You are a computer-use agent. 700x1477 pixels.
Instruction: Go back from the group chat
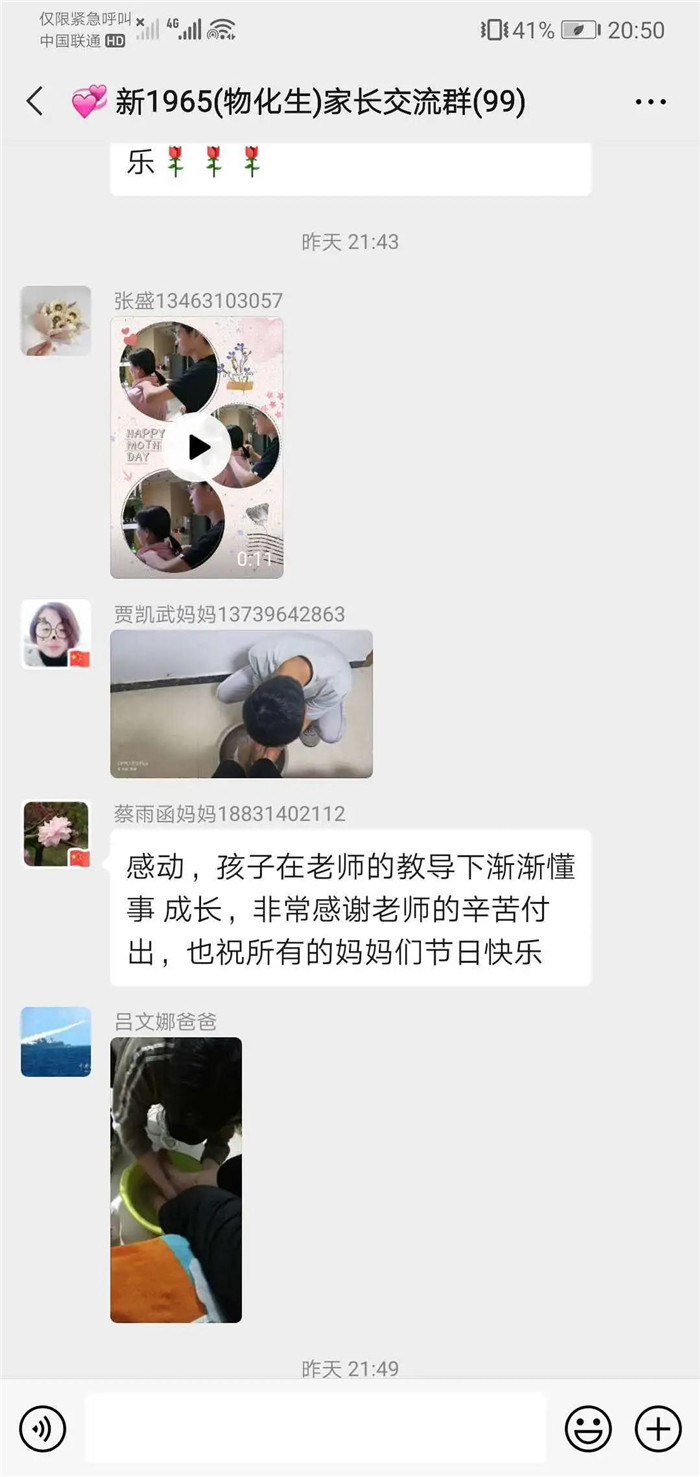coord(35,101)
